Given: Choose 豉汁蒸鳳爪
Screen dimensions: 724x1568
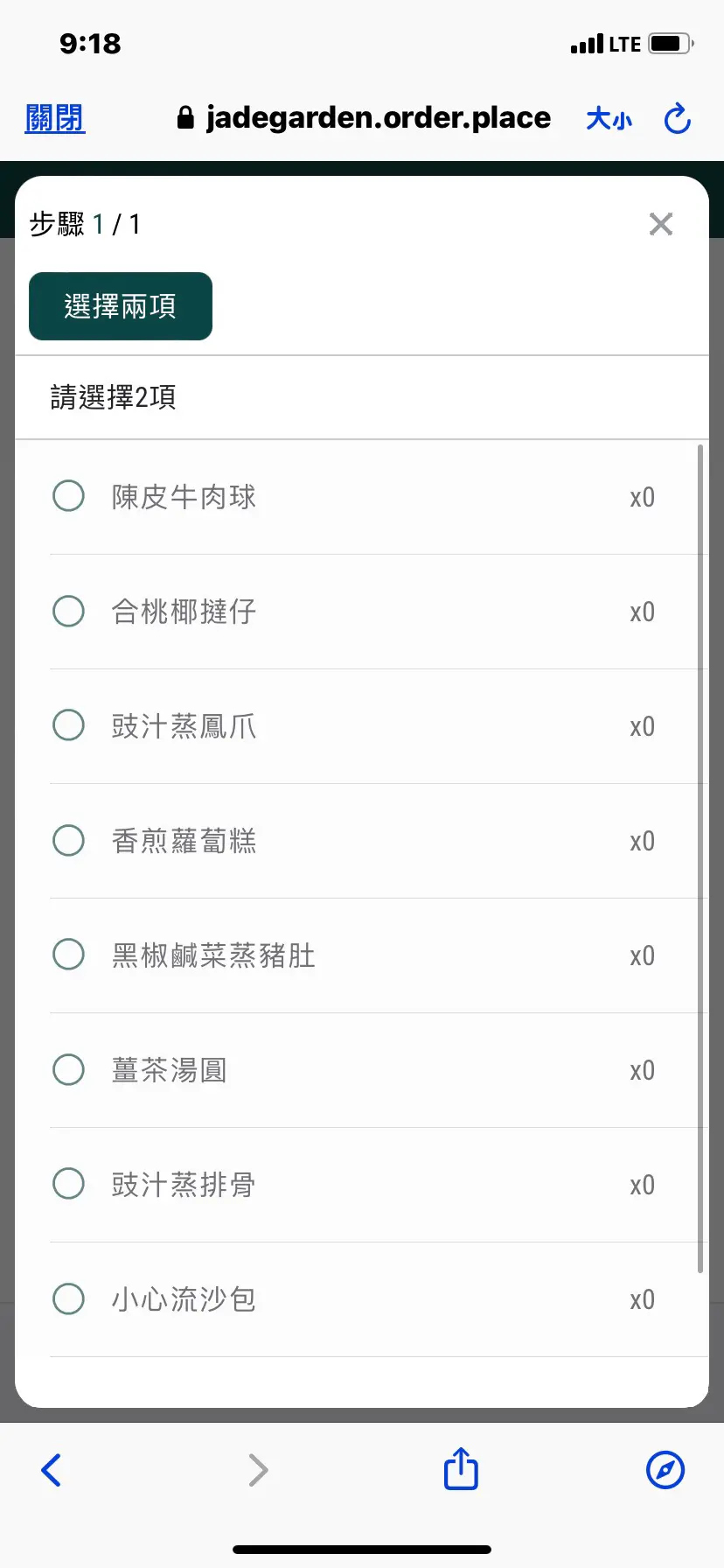Looking at the screenshot, I should [362, 726].
